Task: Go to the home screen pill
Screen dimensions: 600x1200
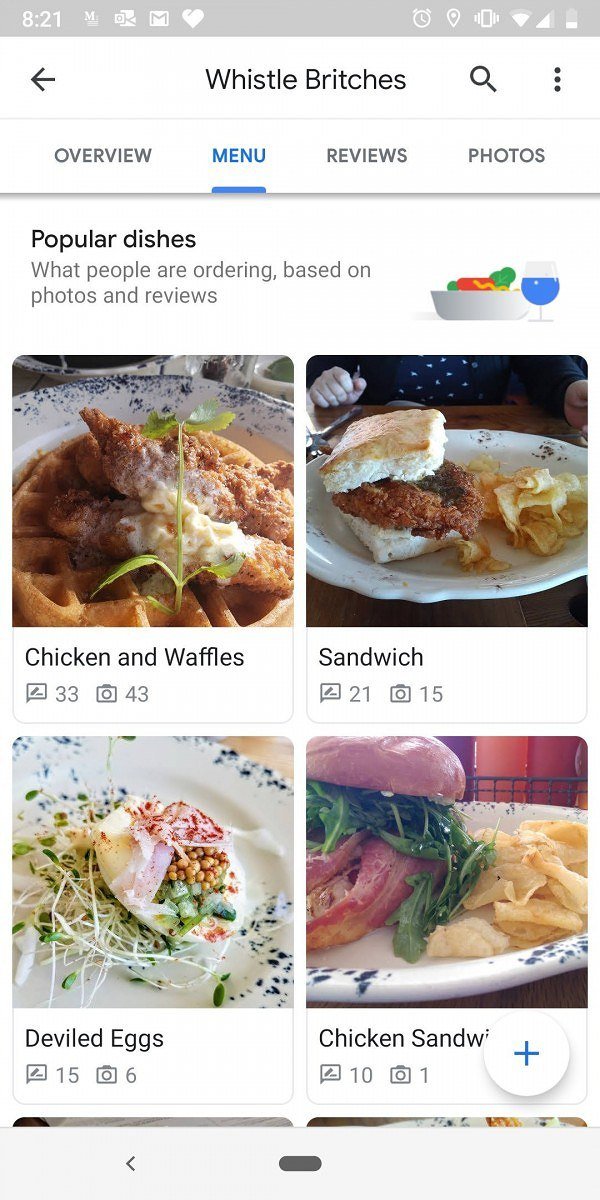Action: click(300, 1163)
